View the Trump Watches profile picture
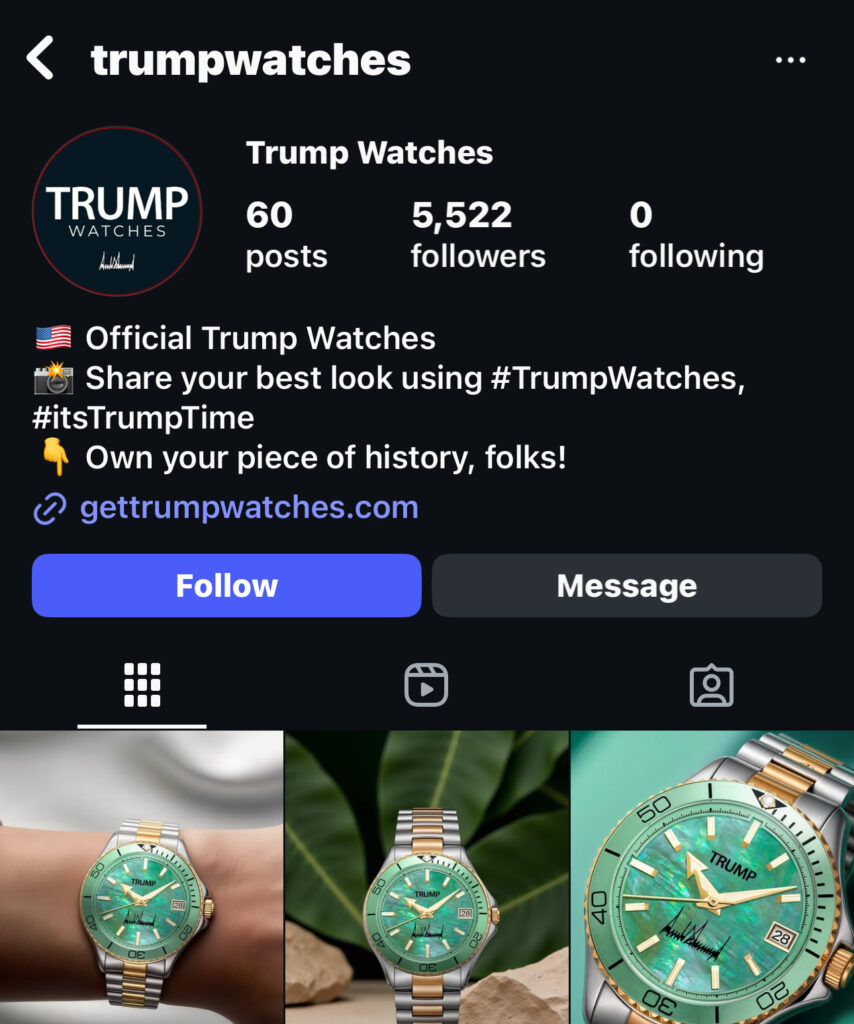This screenshot has height=1024, width=854. (x=117, y=211)
